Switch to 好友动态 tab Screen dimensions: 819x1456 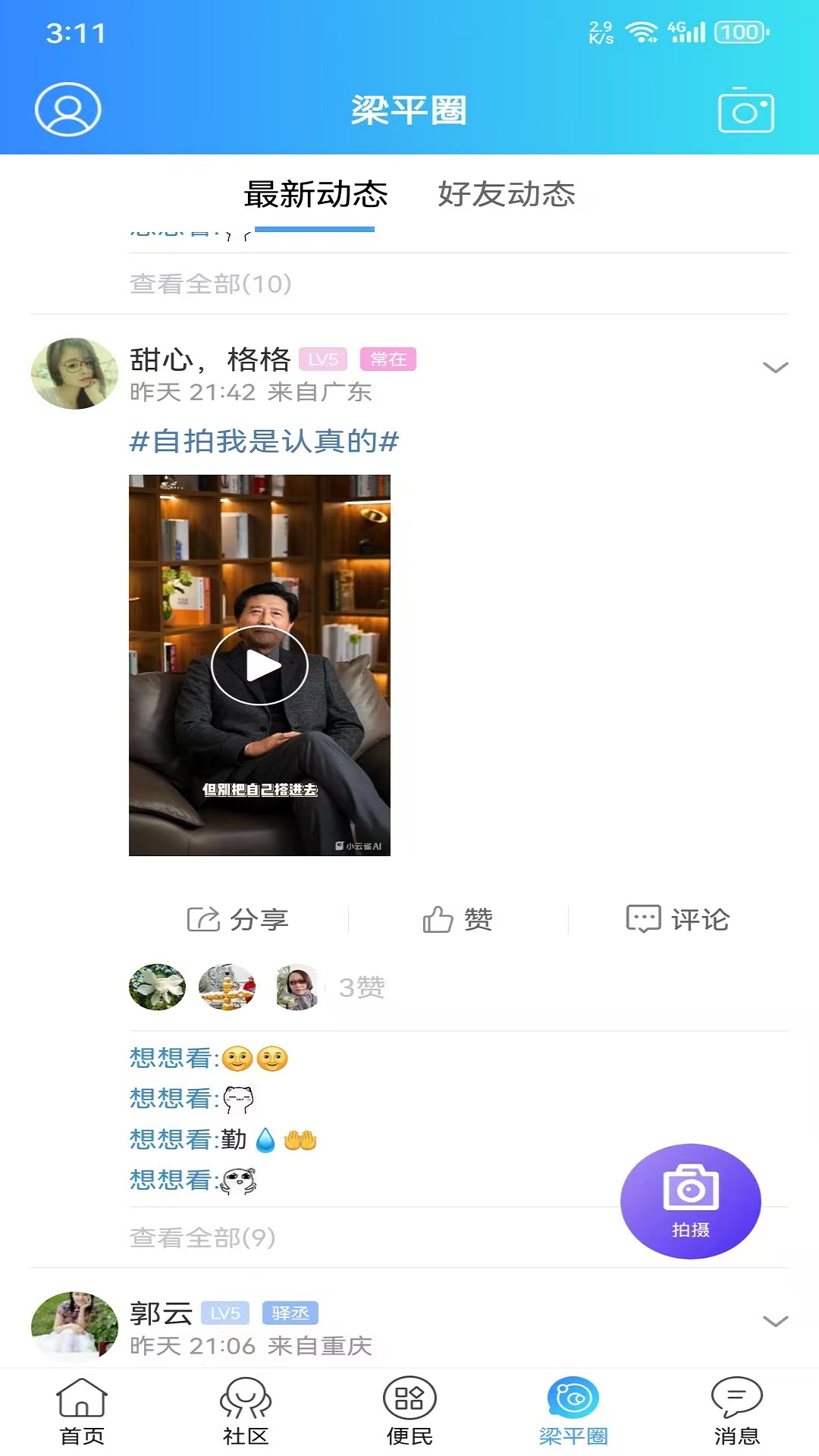[x=506, y=194]
